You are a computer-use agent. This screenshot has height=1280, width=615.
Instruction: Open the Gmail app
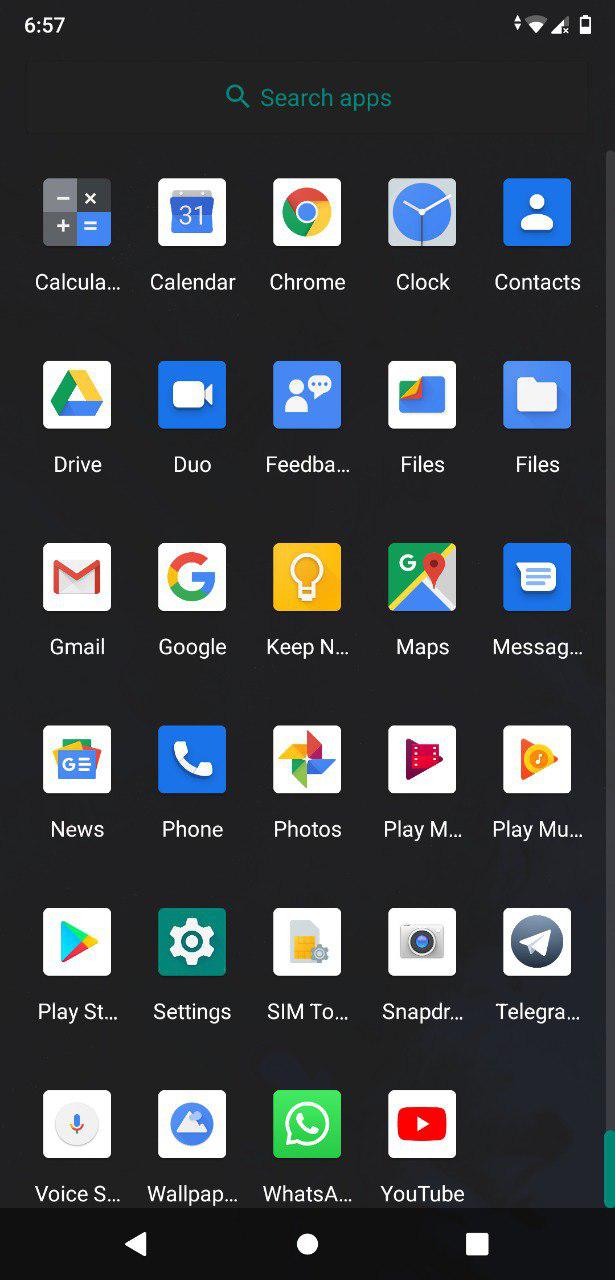(77, 577)
